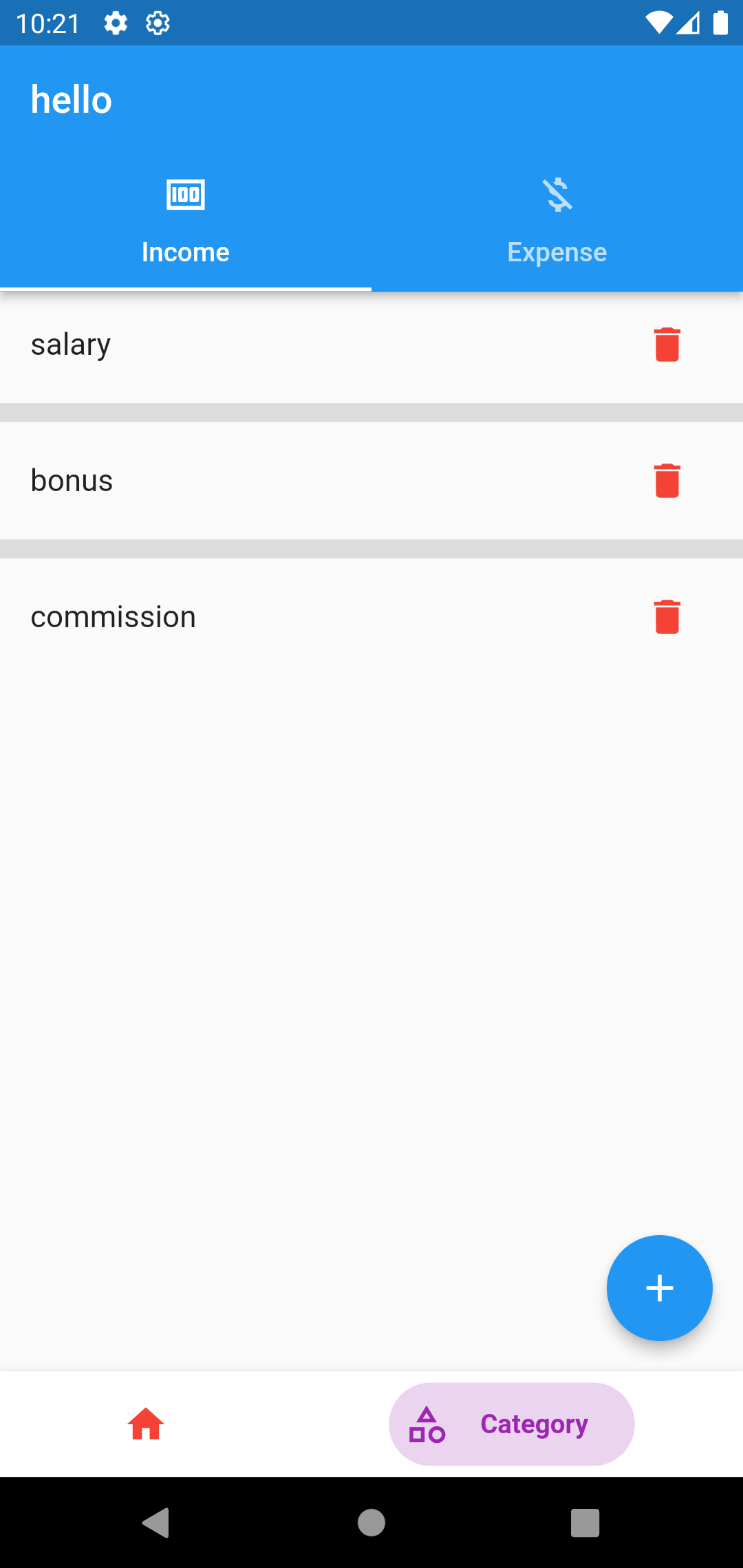Viewport: 743px width, 1568px height.
Task: Open the second settings gear in status bar
Action: [158, 23]
